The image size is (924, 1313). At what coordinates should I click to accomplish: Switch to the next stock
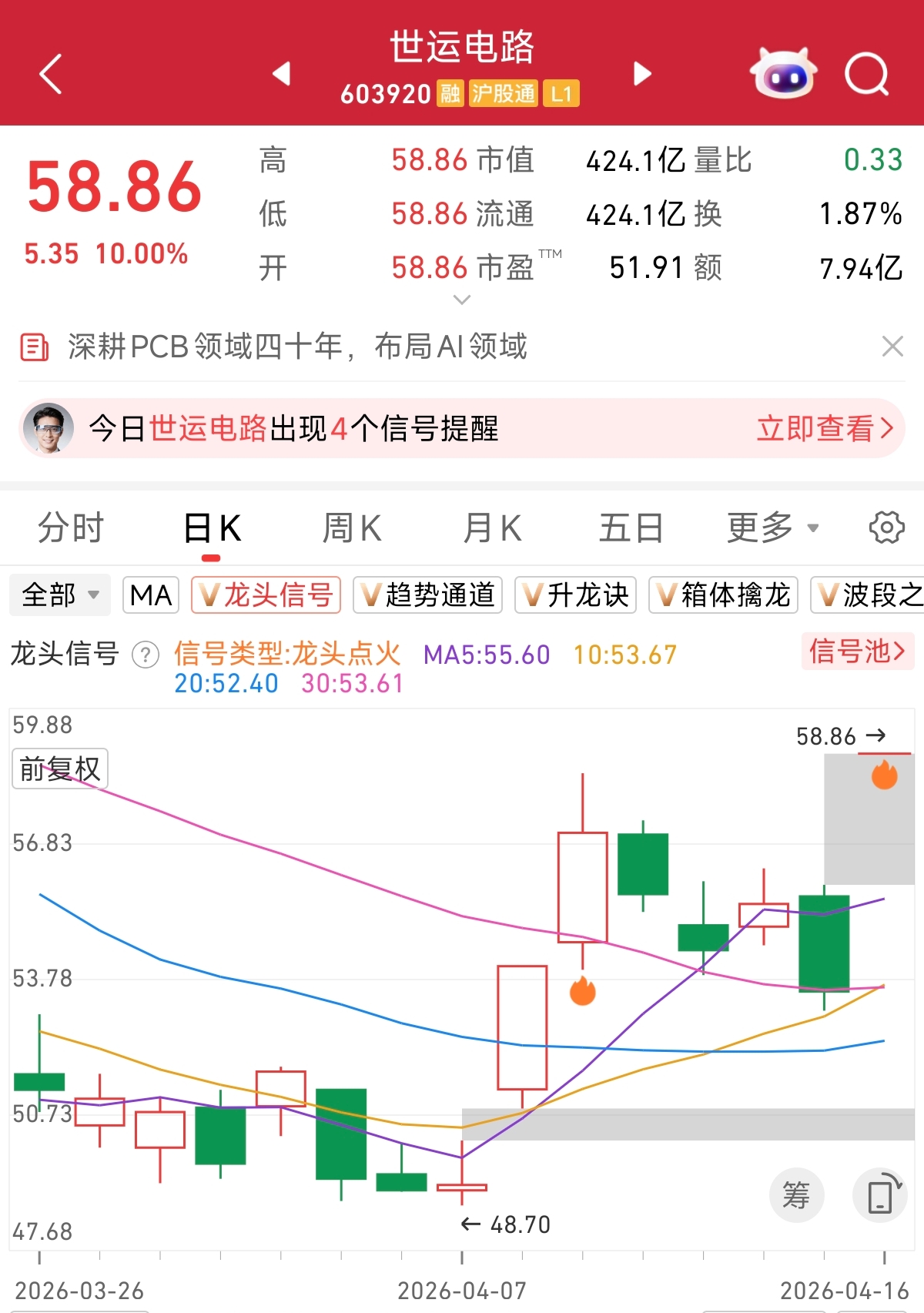pyautogui.click(x=642, y=74)
